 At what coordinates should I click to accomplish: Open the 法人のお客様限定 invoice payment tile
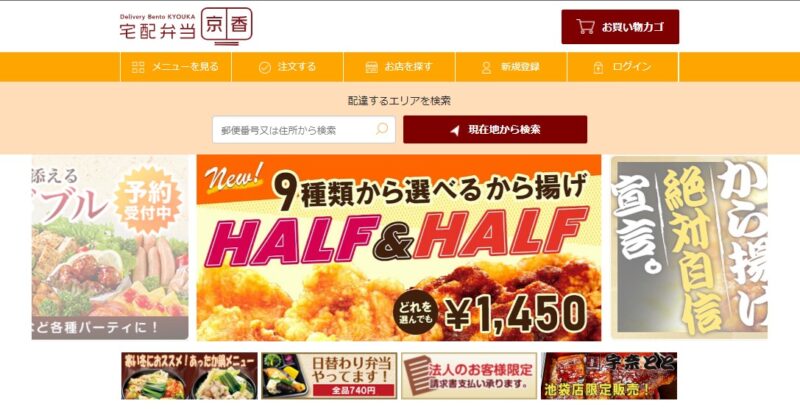(x=468, y=376)
